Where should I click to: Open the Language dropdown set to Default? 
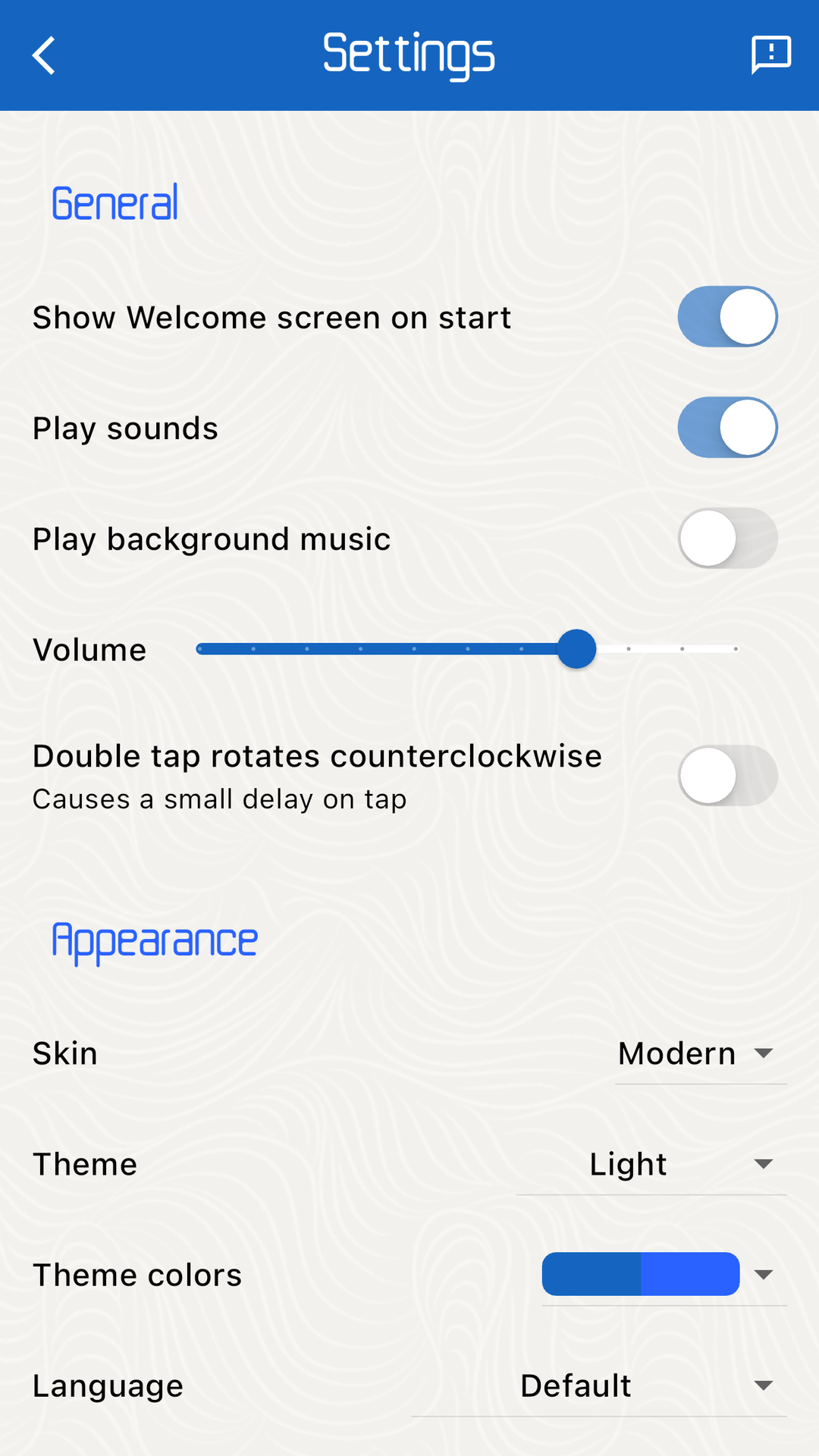[599, 1385]
